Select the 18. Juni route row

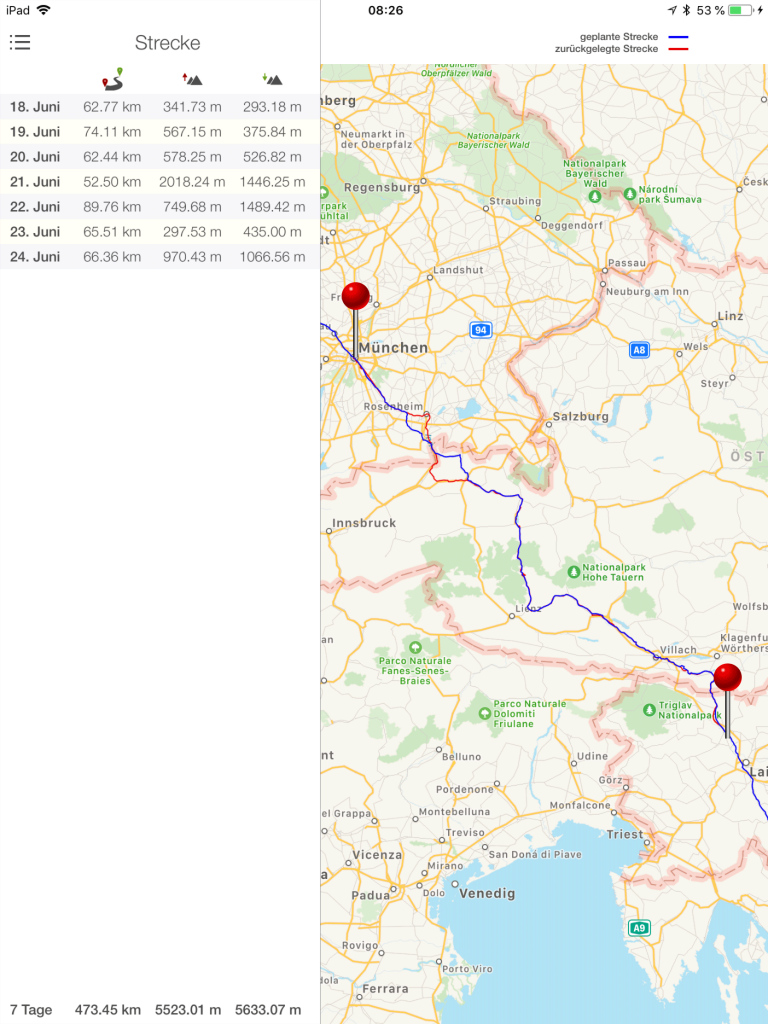click(160, 107)
